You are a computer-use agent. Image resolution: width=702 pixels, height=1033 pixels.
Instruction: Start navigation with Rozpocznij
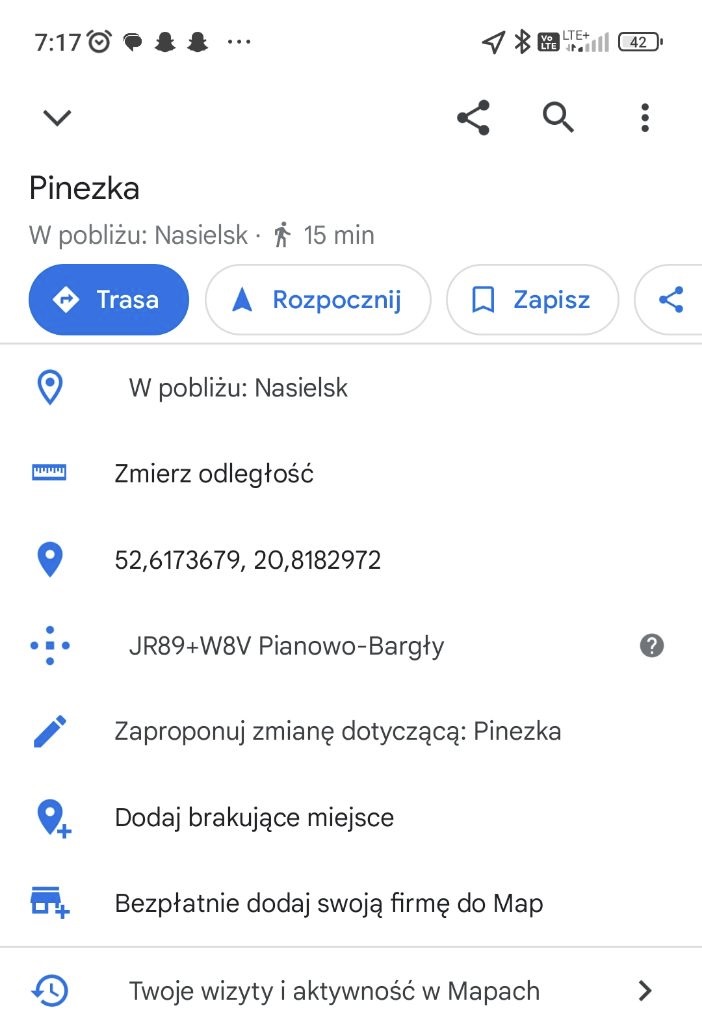tap(318, 299)
